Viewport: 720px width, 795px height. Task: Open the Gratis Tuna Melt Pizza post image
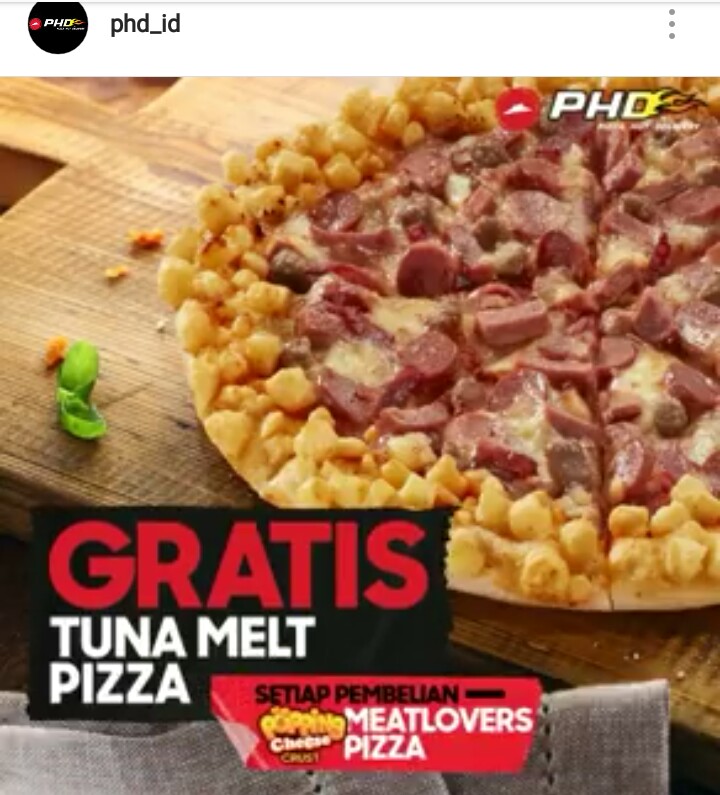tap(360, 430)
